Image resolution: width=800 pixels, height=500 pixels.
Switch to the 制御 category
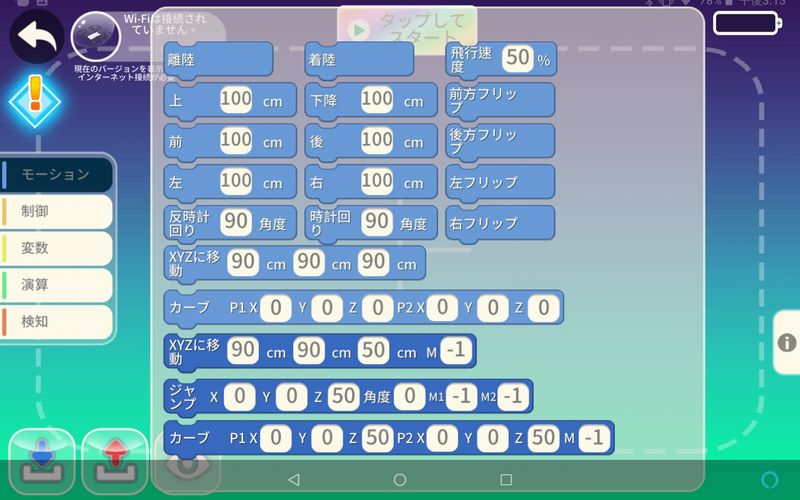pos(56,211)
